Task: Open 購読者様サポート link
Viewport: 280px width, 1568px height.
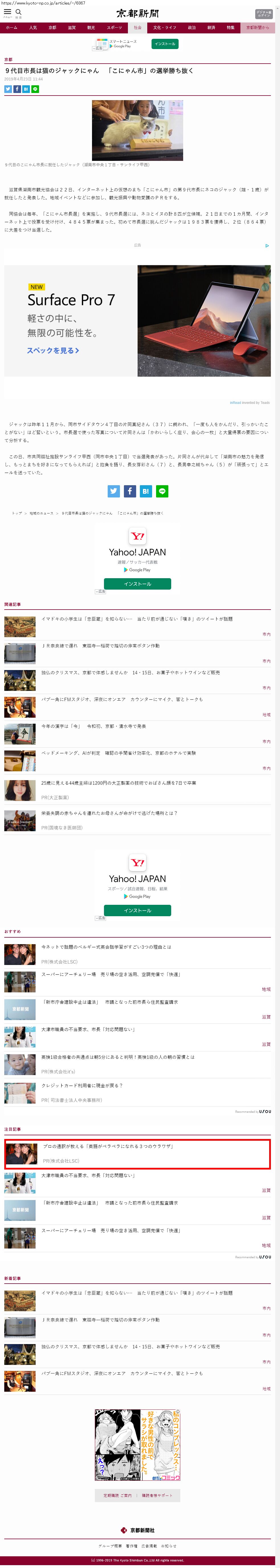Action: coord(157,1496)
